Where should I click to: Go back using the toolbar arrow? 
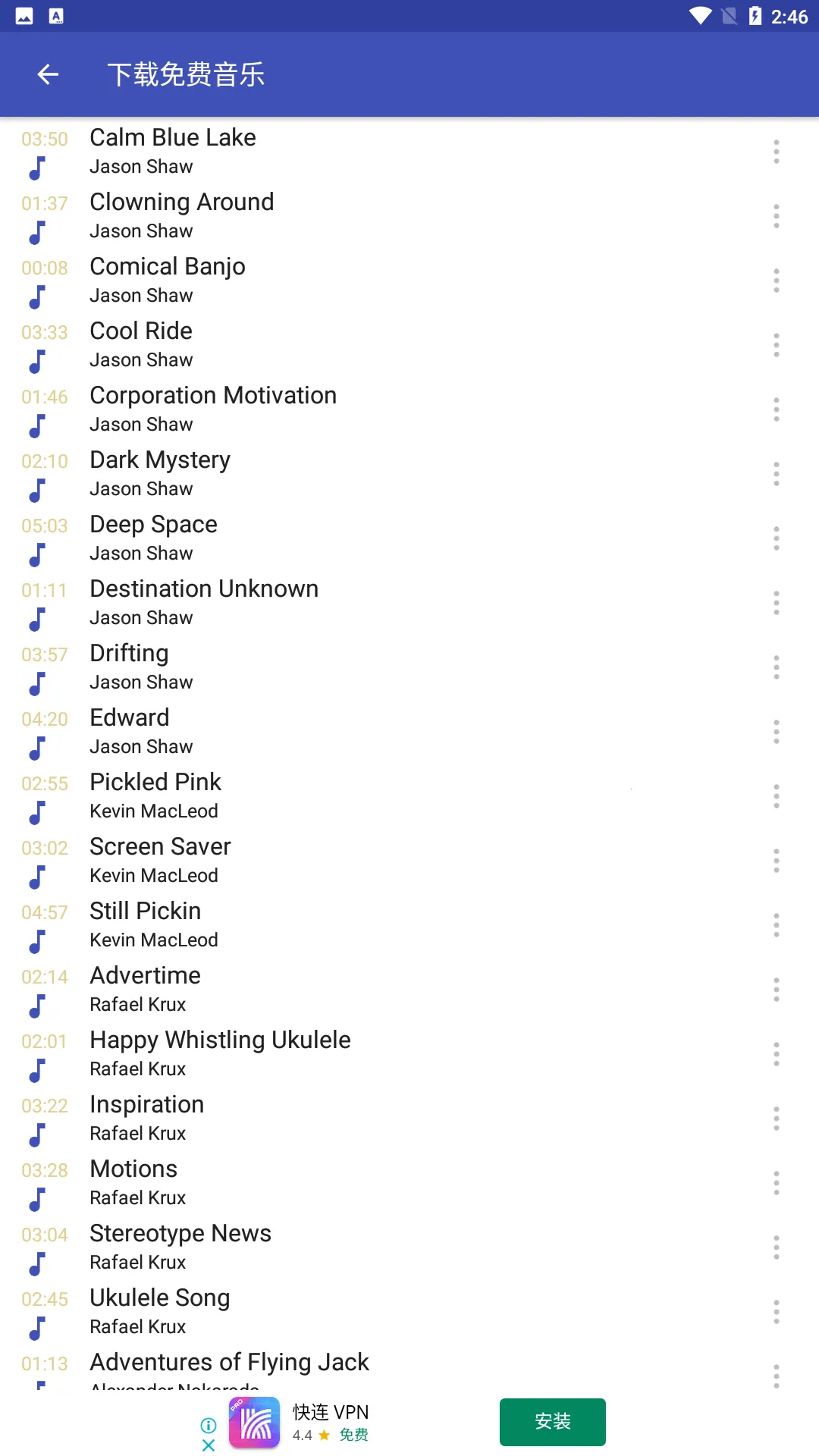pyautogui.click(x=48, y=74)
